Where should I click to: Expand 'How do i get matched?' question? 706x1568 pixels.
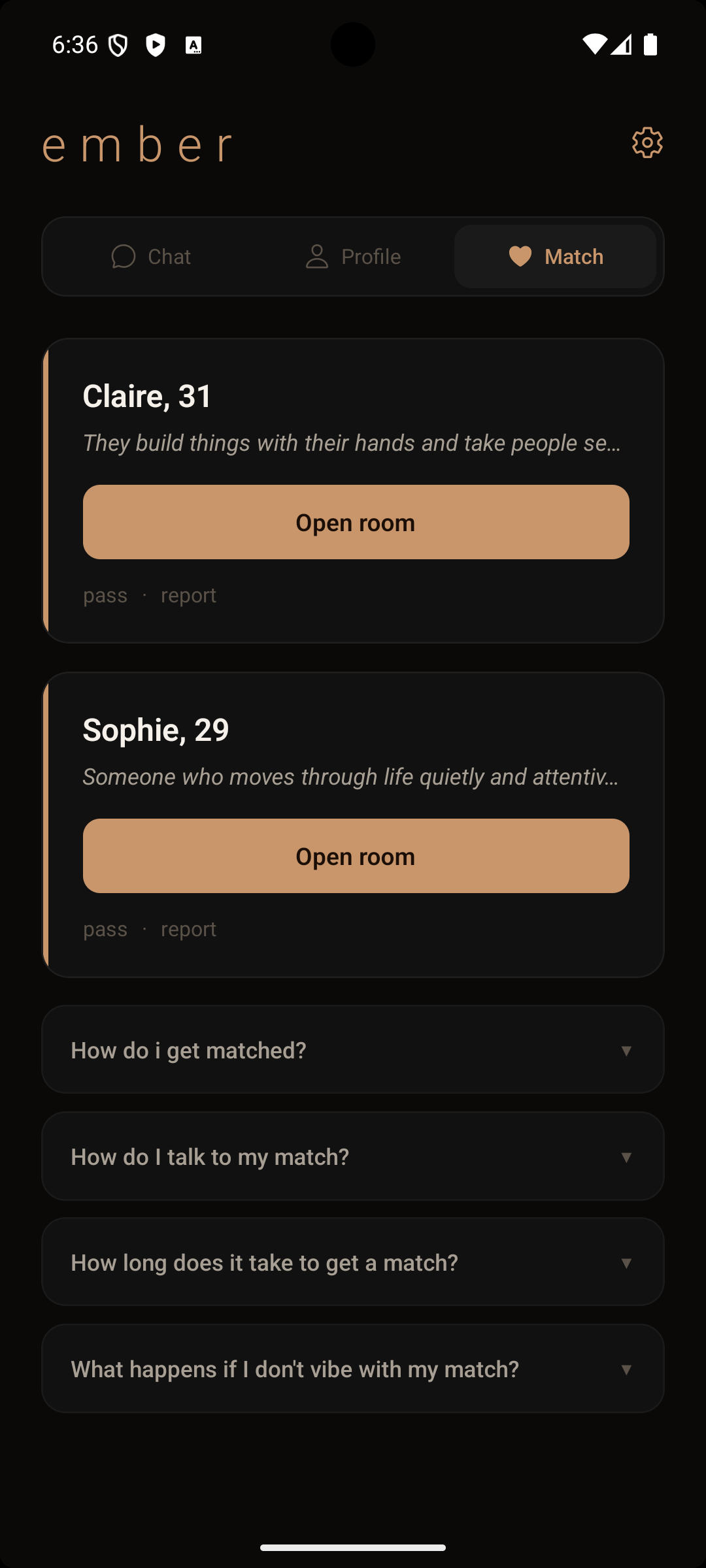point(353,1049)
